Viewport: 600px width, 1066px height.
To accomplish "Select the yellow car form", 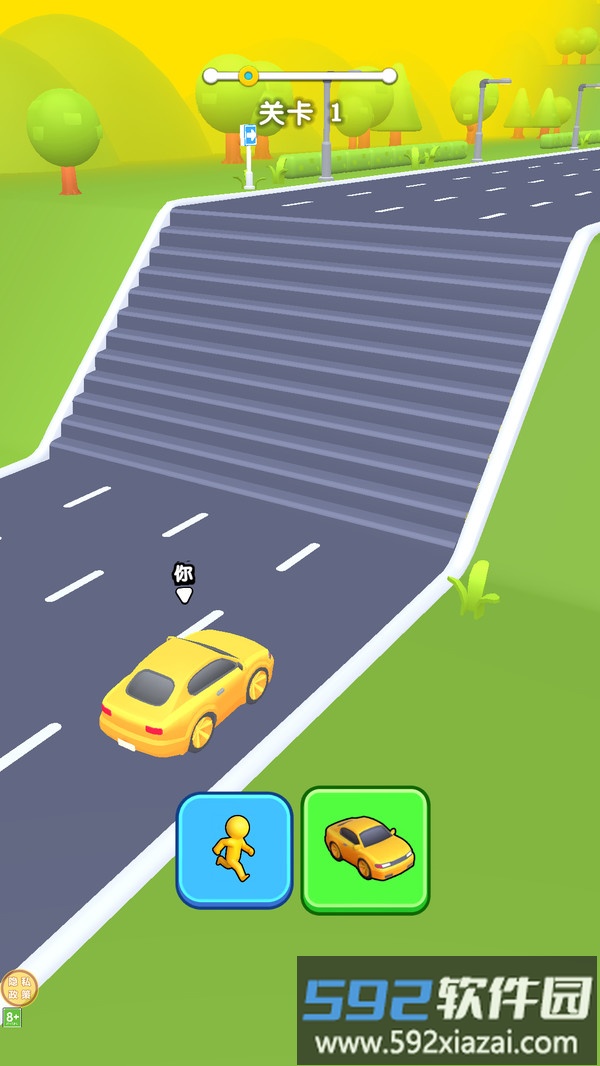I will point(365,849).
